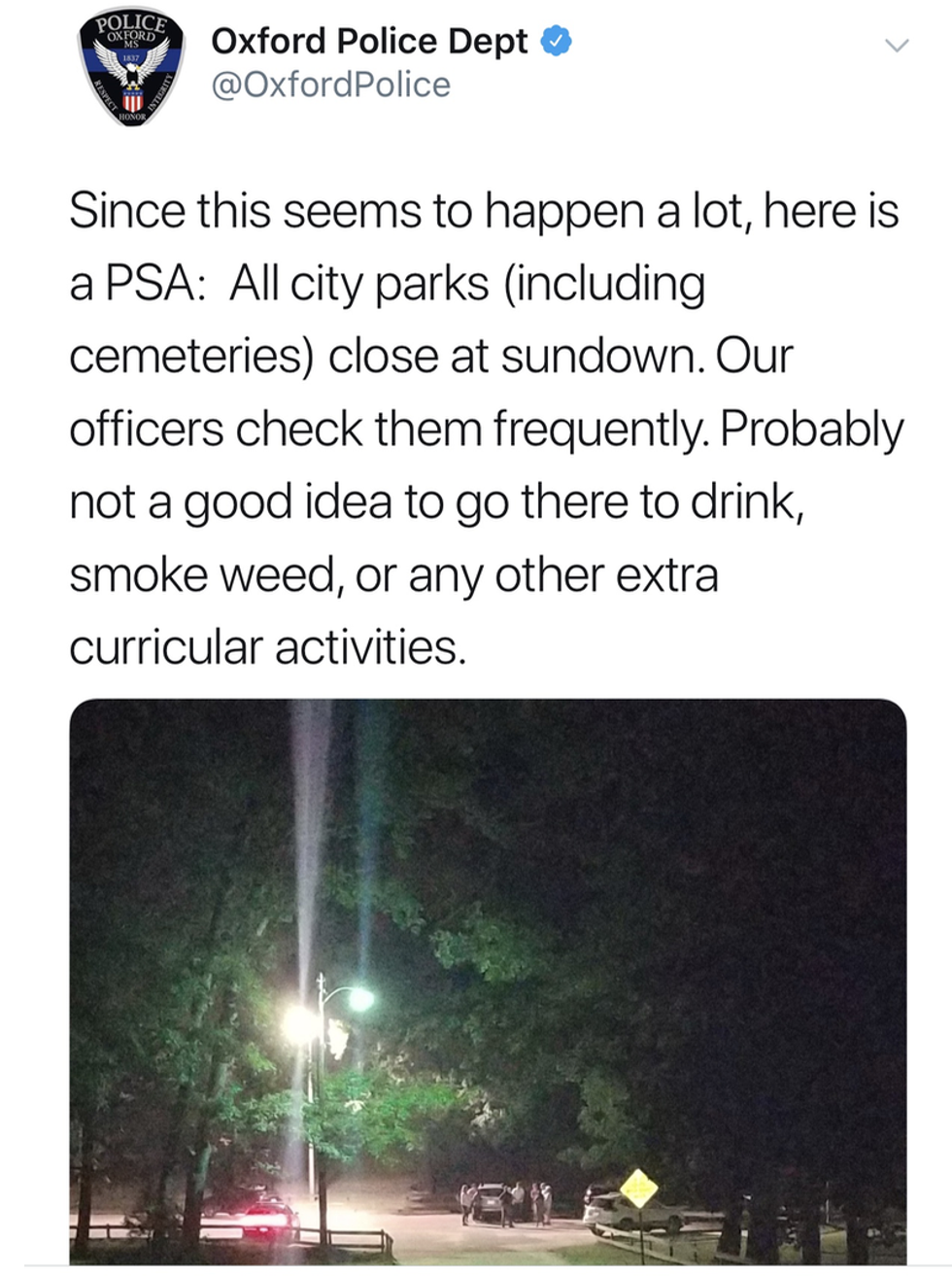Open the Oxford Police Dept profile picture

(x=131, y=70)
